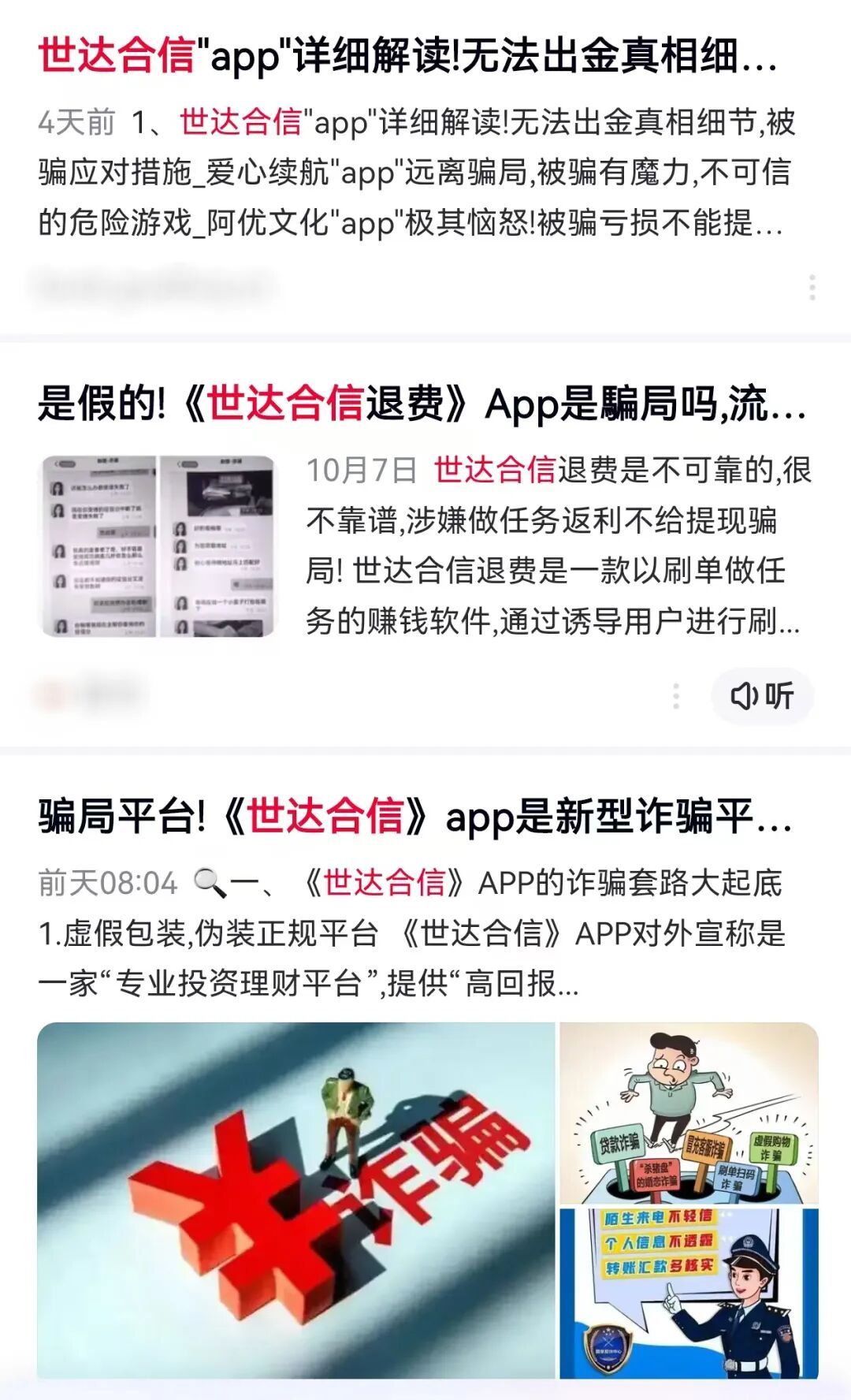Open the overflow menu on the second result
This screenshot has width=851, height=1400.
click(676, 694)
